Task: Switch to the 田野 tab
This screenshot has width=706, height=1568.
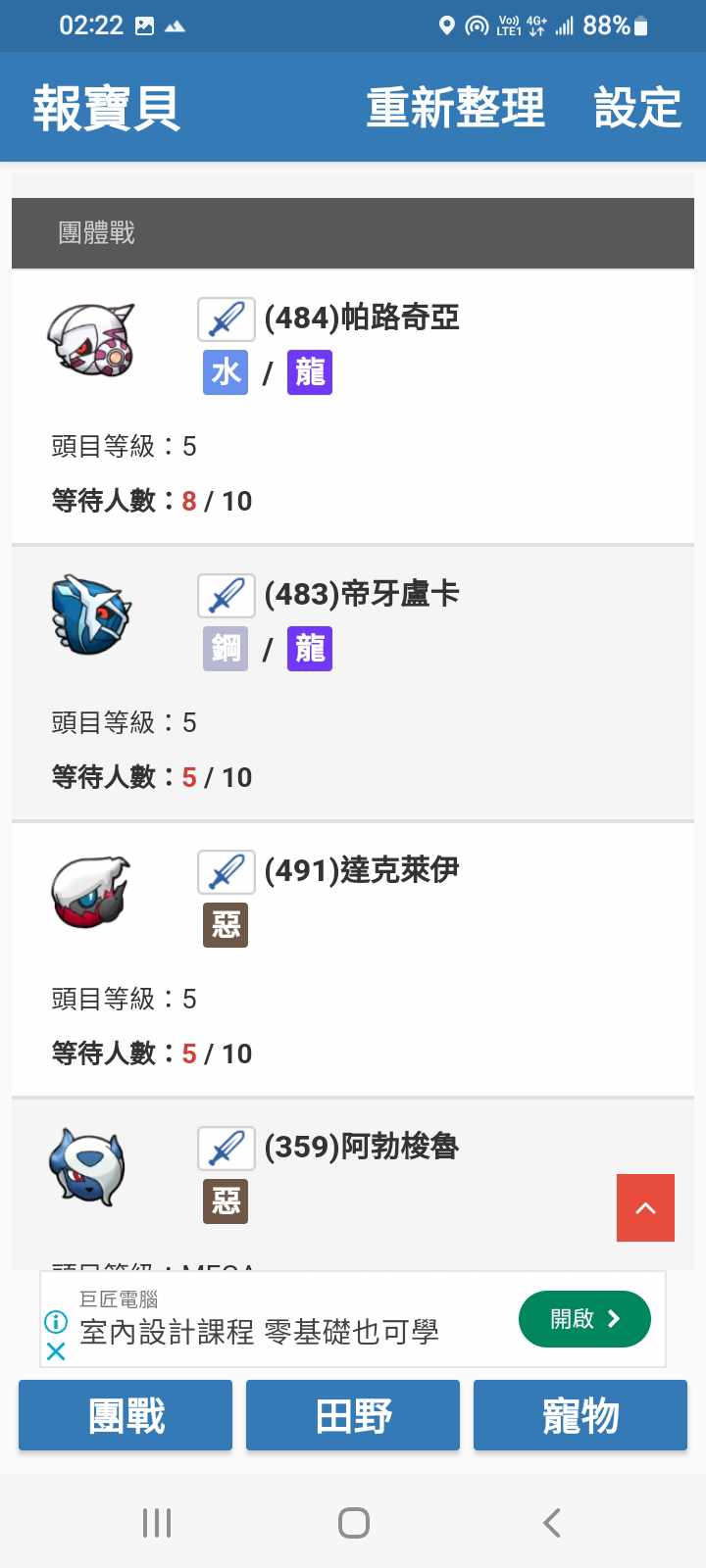Action: [x=353, y=1415]
